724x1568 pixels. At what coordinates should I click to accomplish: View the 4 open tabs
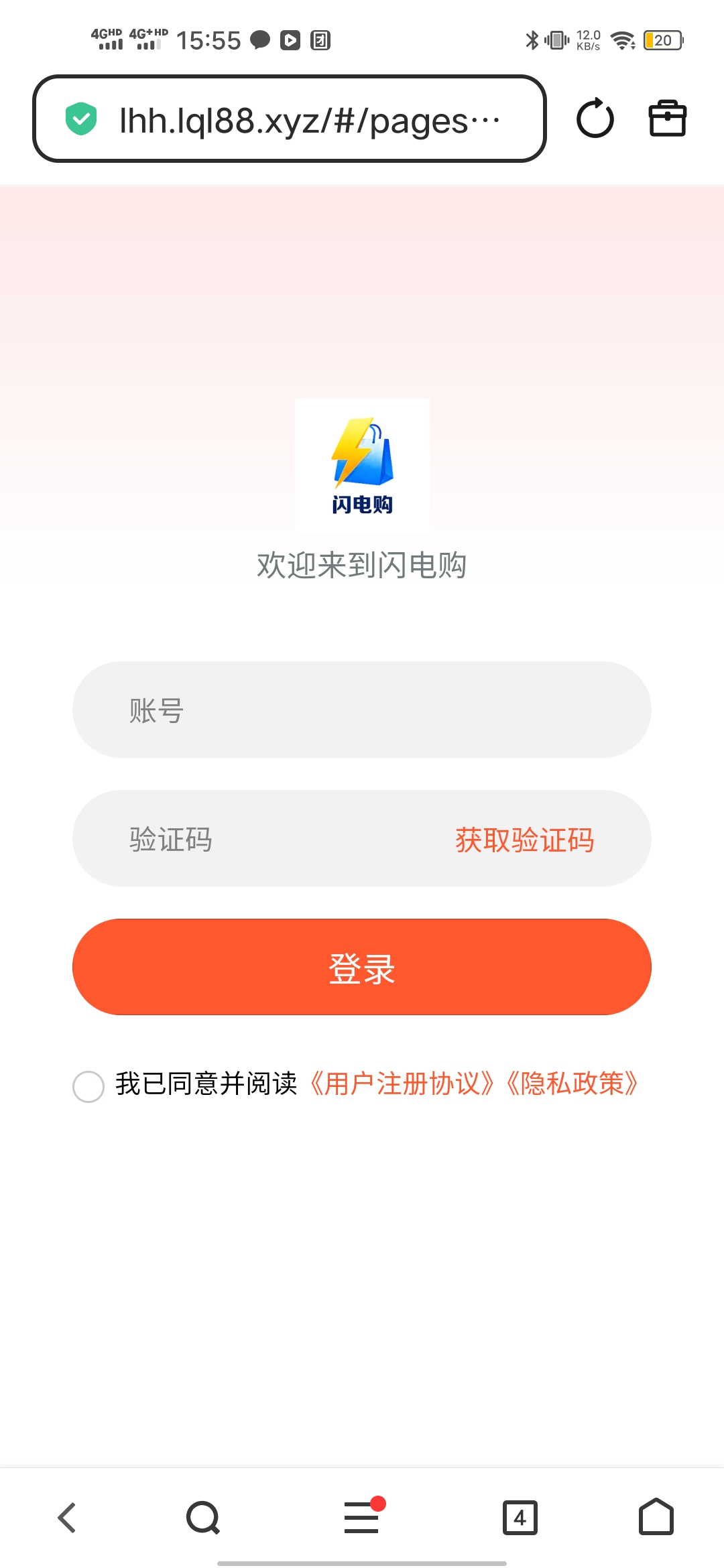click(x=520, y=1518)
